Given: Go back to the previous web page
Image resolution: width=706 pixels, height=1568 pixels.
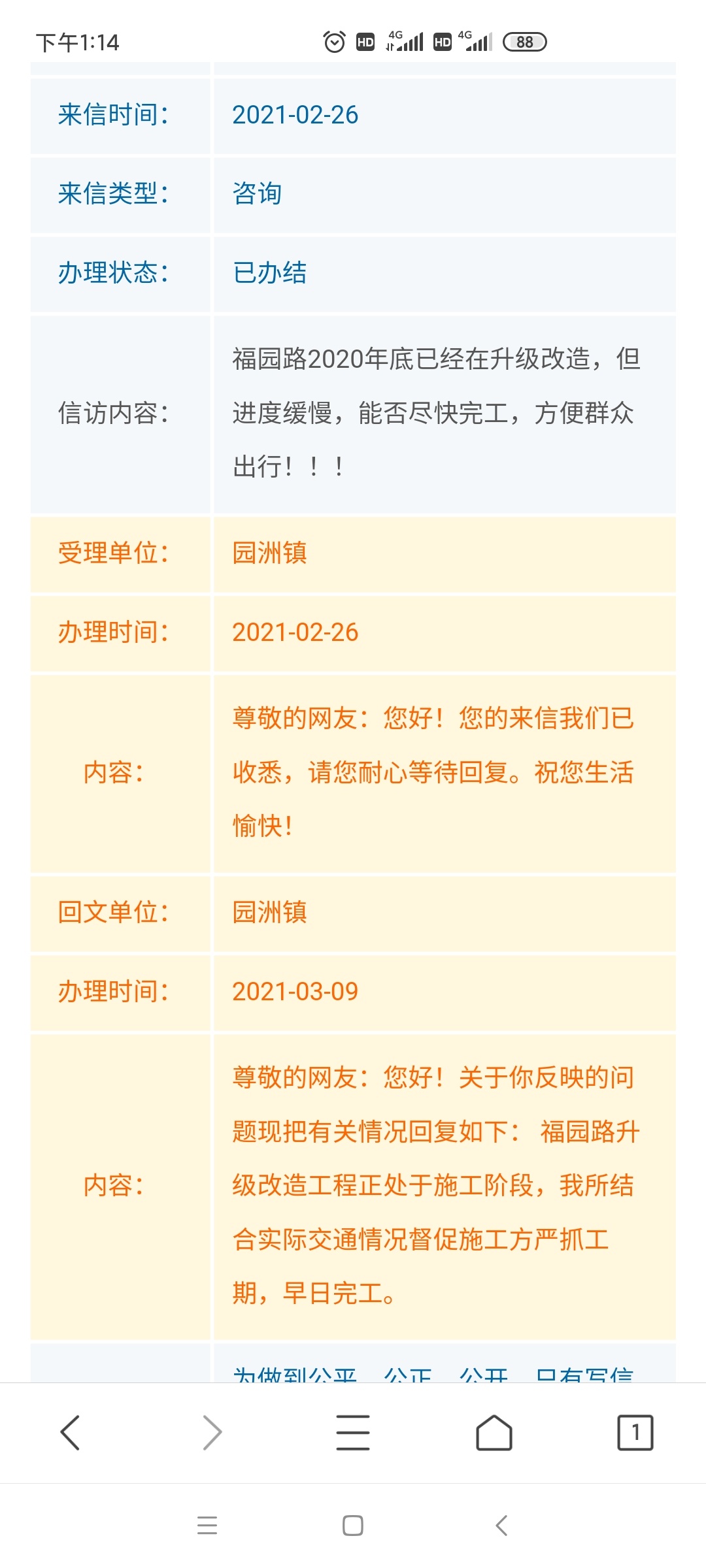Looking at the screenshot, I should 70,1433.
